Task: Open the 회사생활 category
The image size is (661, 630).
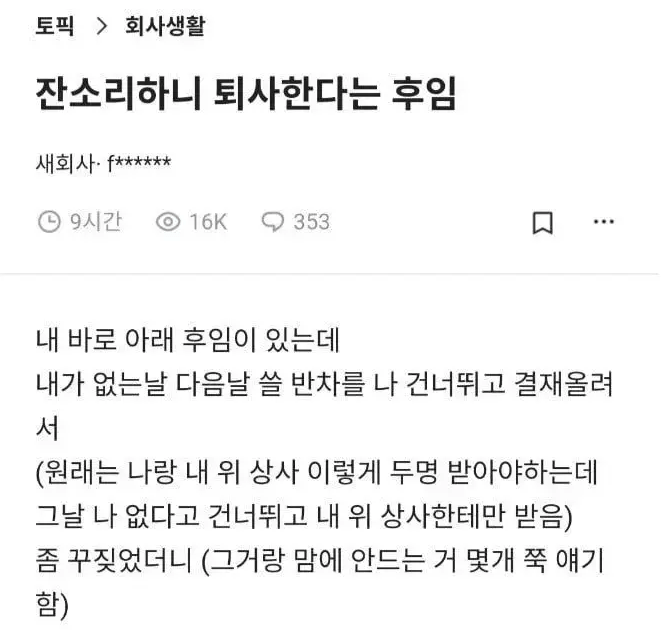Action: (166, 27)
